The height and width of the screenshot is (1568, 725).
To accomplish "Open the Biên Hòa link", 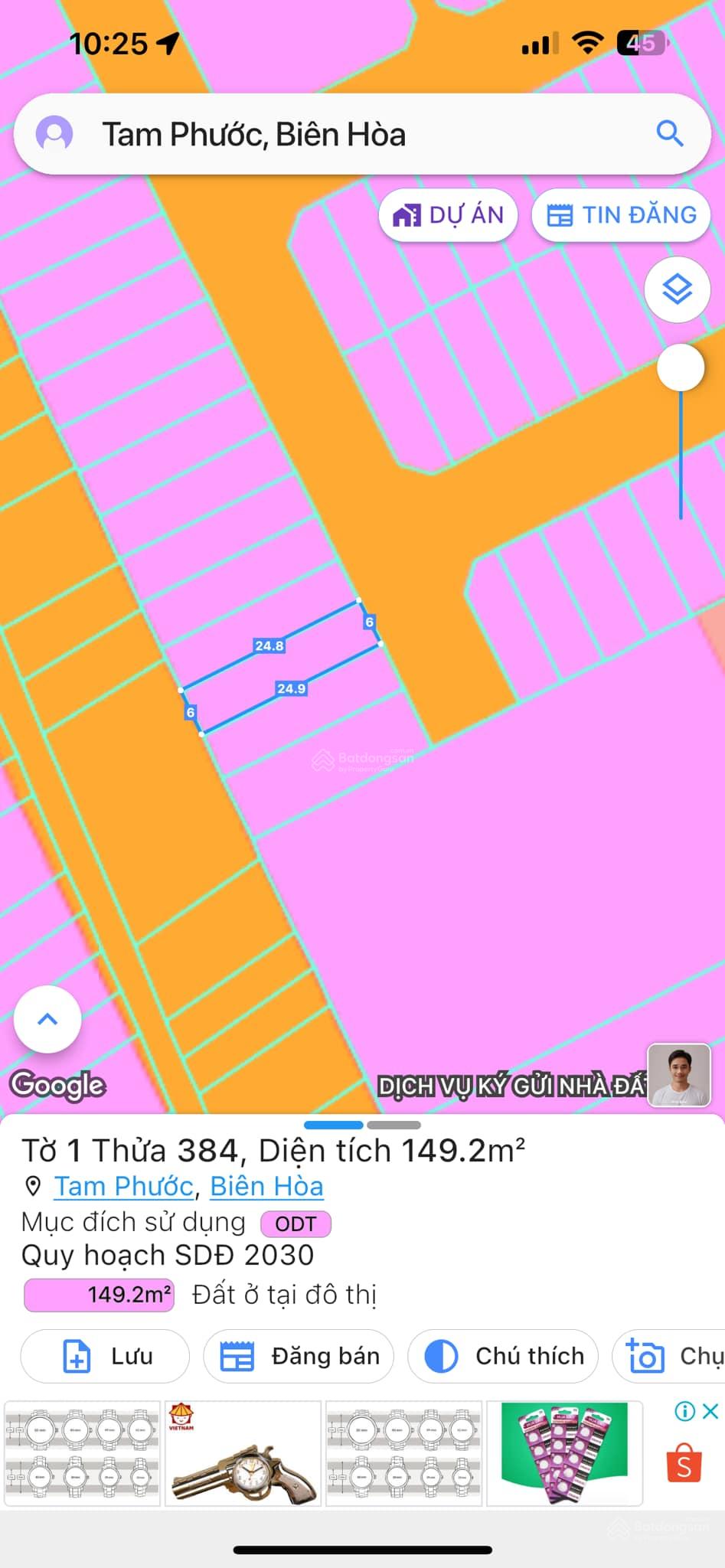I will pos(266,1186).
